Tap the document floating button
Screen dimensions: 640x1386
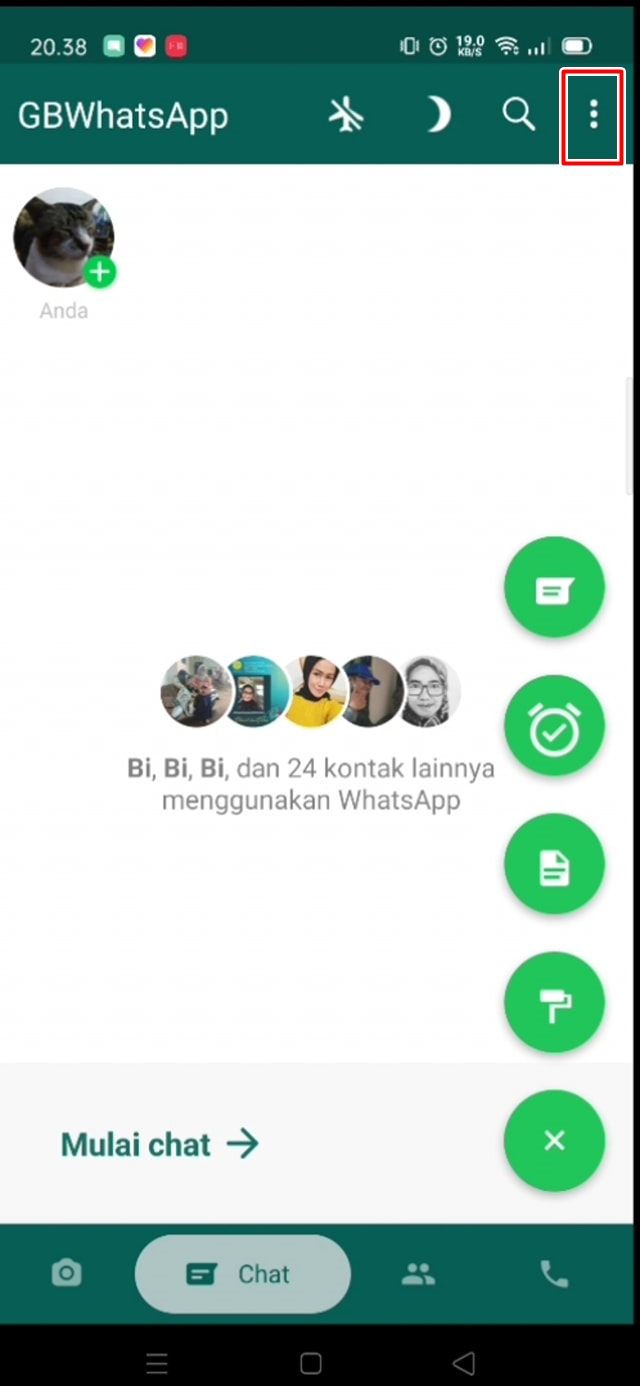click(554, 866)
